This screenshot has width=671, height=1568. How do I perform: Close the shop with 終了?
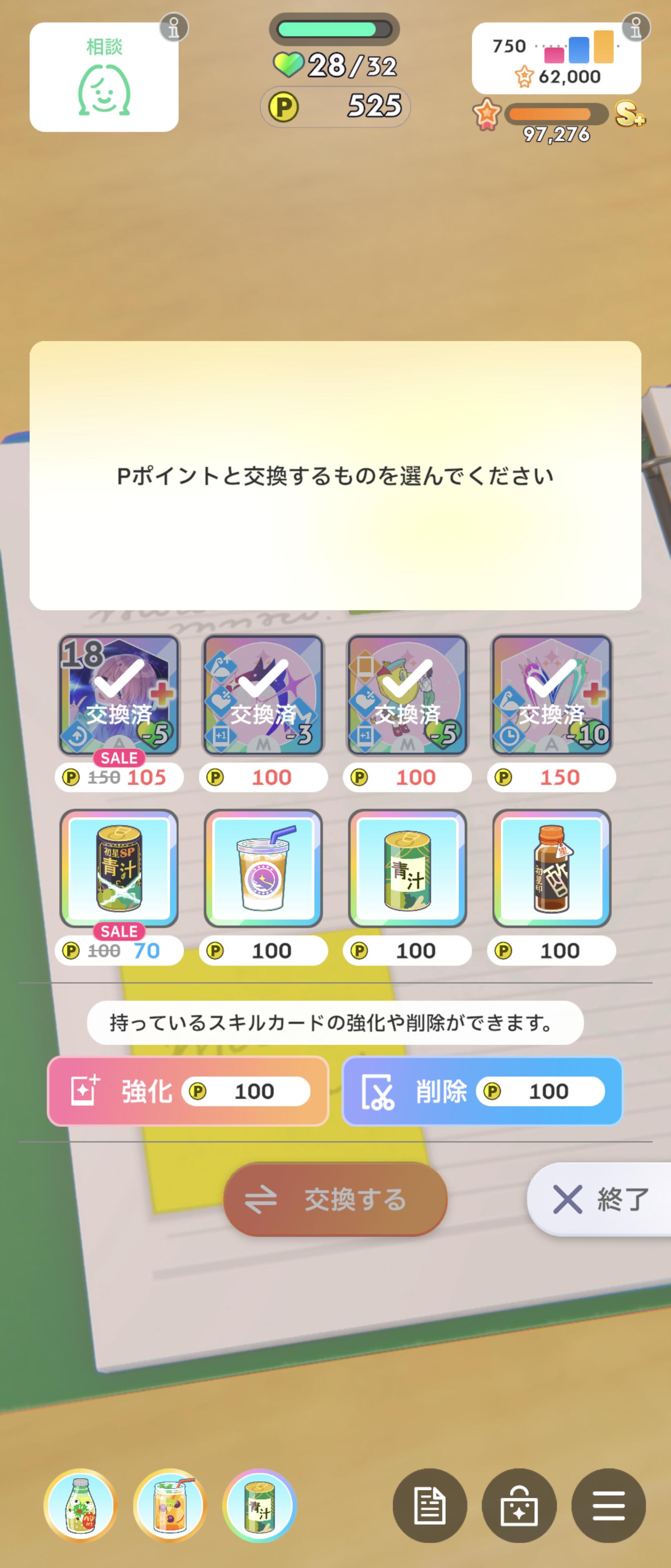pos(599,1198)
